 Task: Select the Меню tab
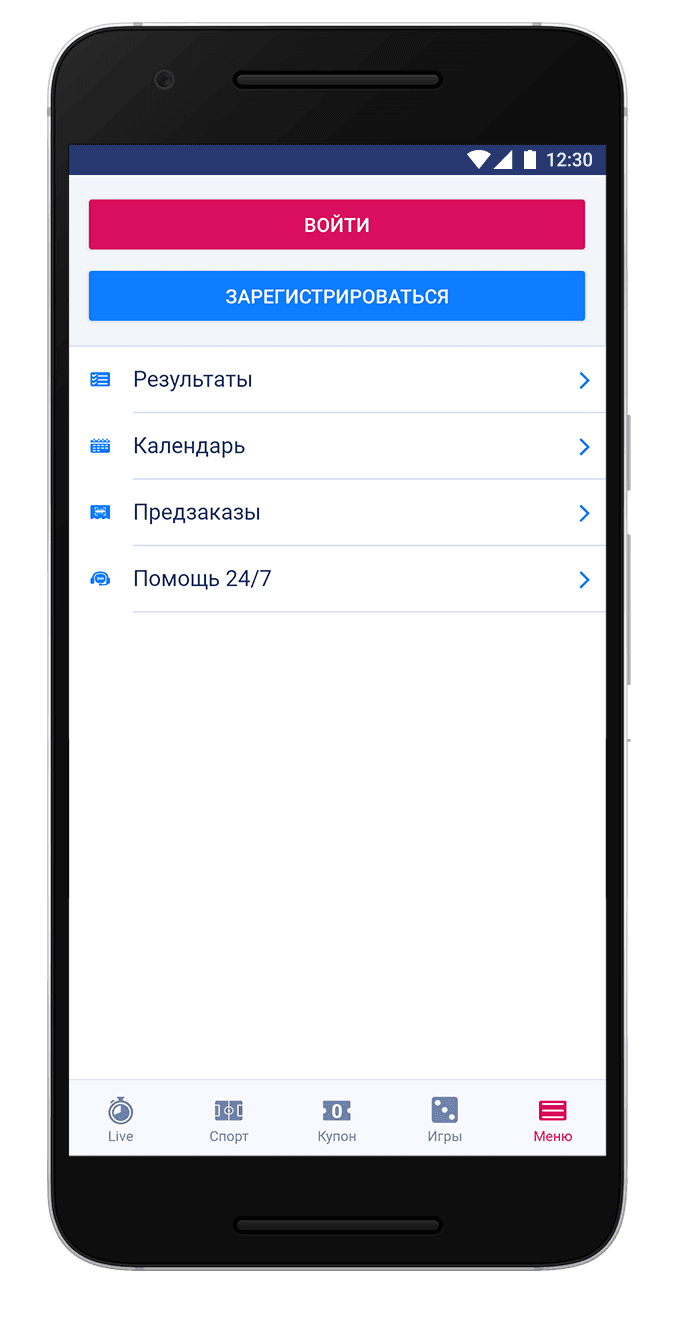click(x=552, y=1119)
